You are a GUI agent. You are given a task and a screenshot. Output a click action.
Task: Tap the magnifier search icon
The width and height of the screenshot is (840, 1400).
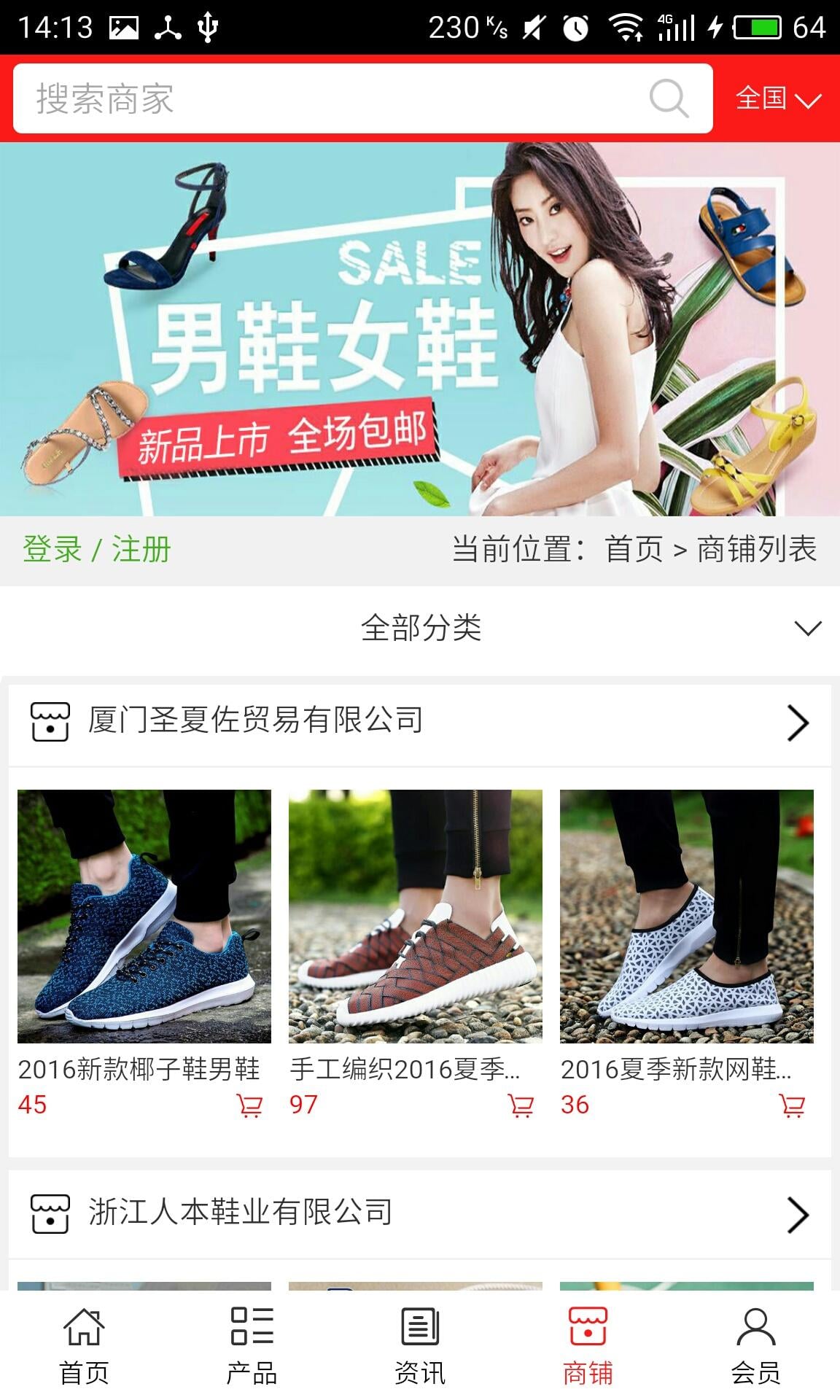[669, 98]
